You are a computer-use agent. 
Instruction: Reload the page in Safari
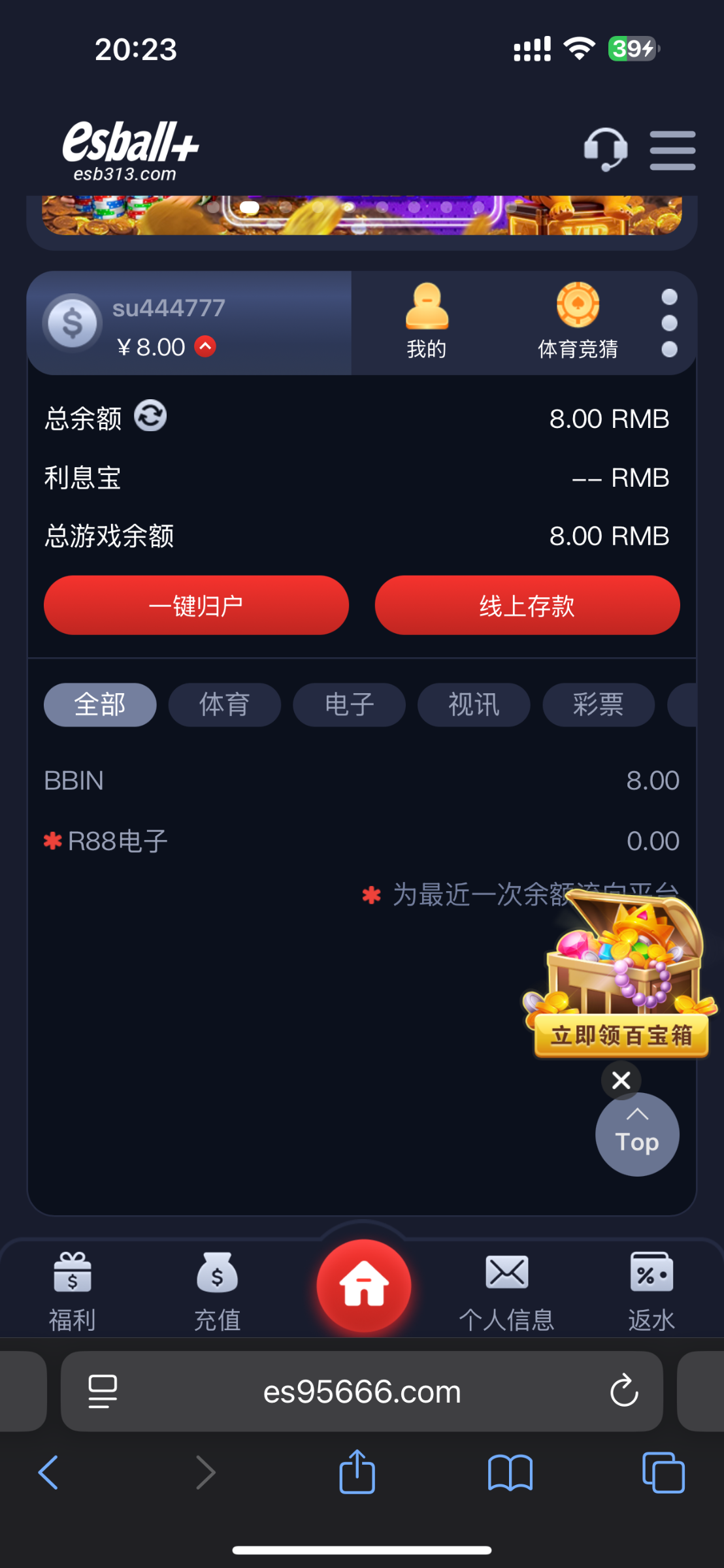pos(624,1391)
